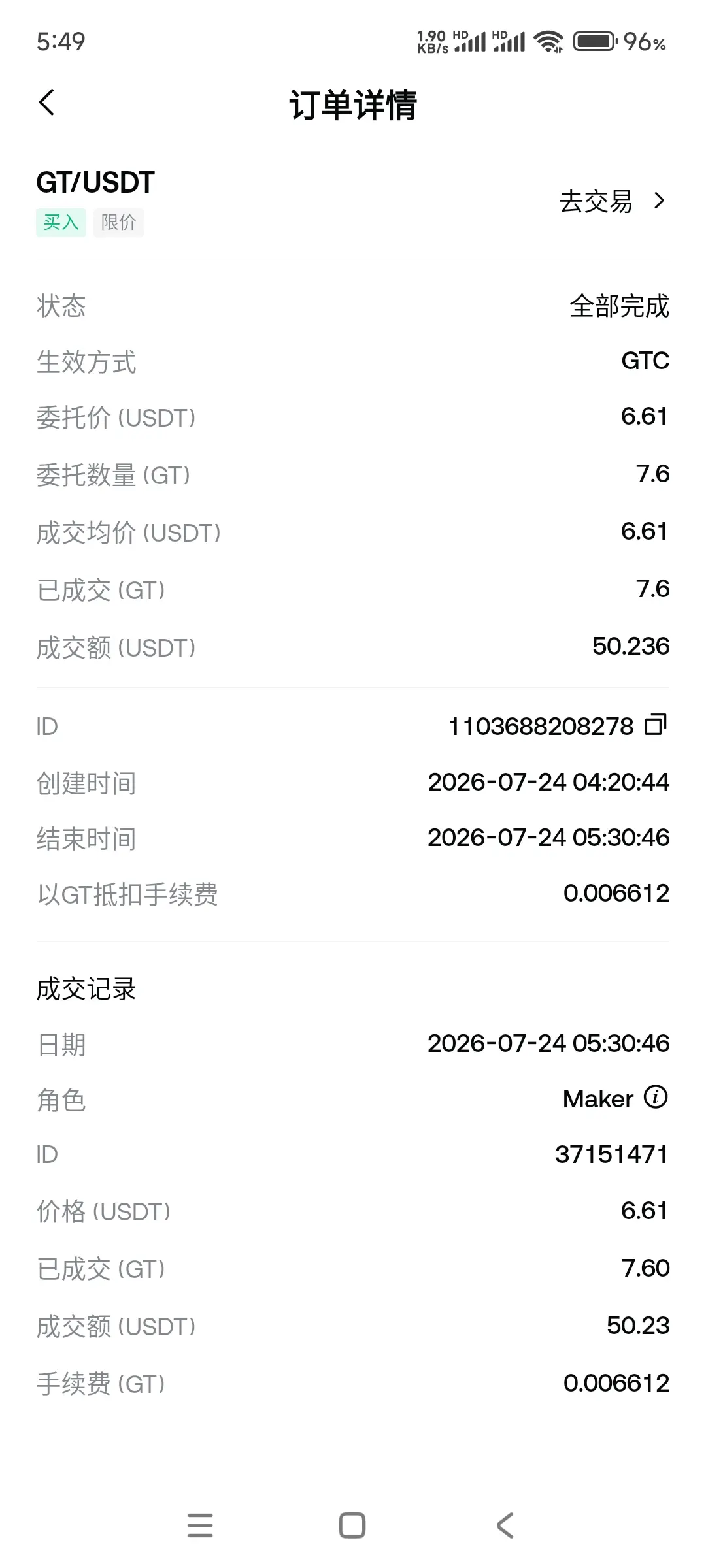Show info about the Maker role

pos(656,1097)
